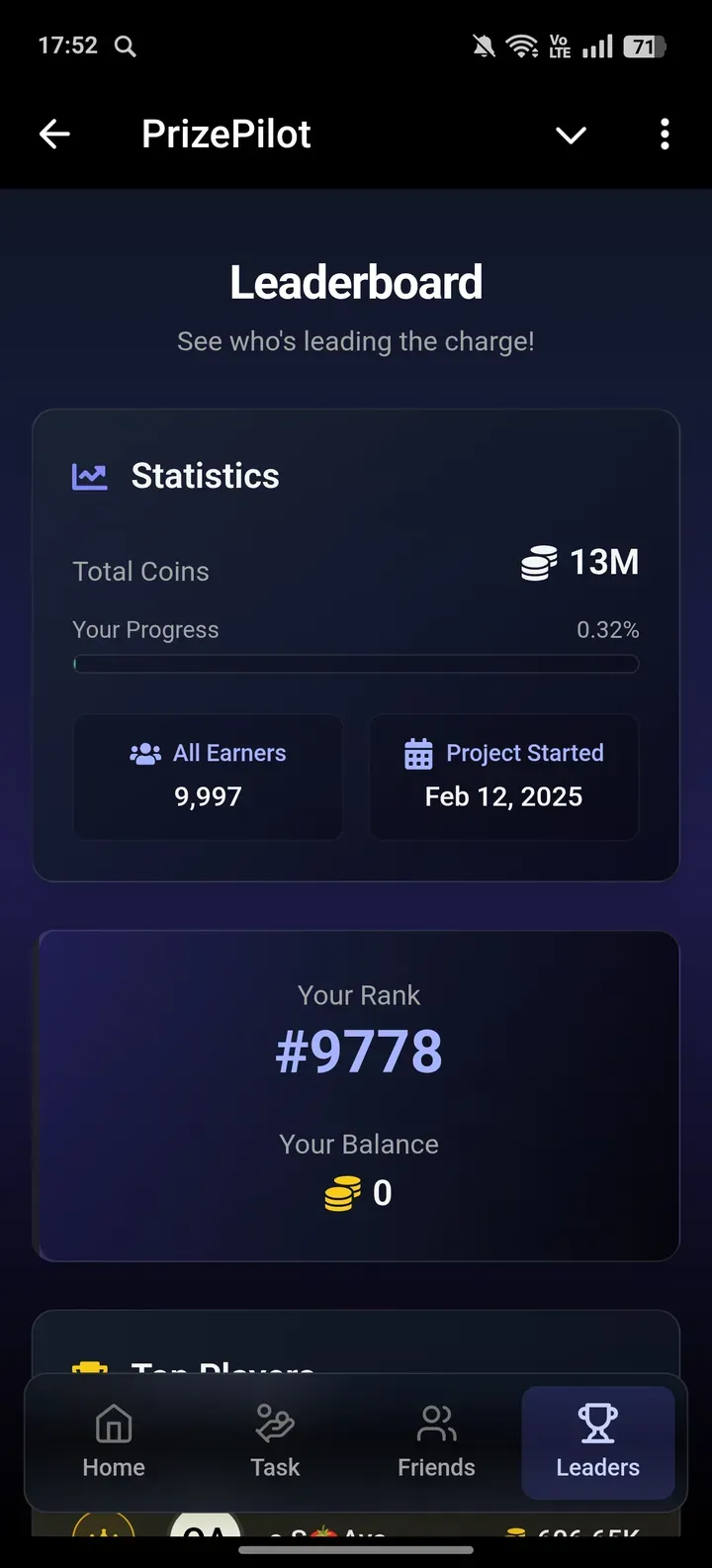Click the coin stack beside 13M total

538,562
